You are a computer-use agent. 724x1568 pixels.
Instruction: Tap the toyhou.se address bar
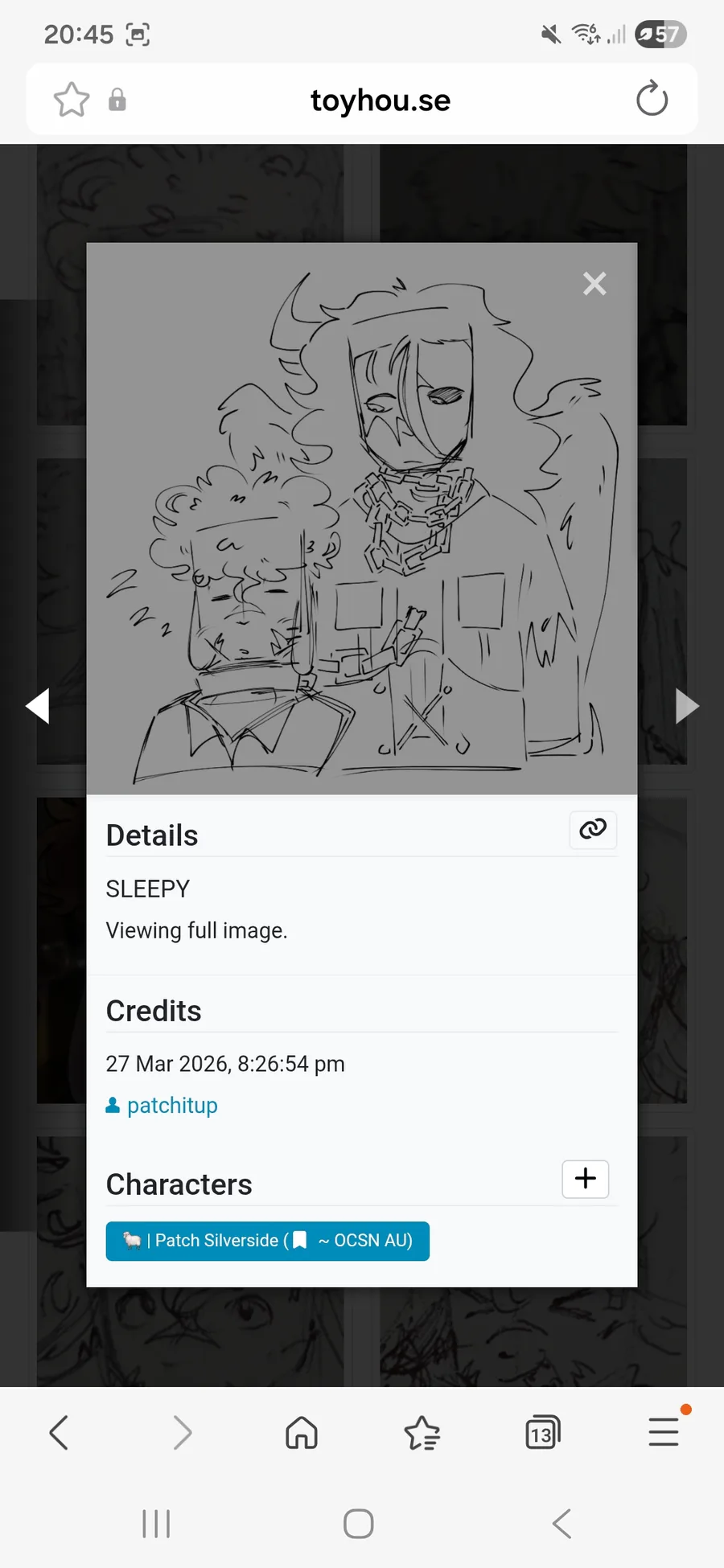tap(381, 100)
